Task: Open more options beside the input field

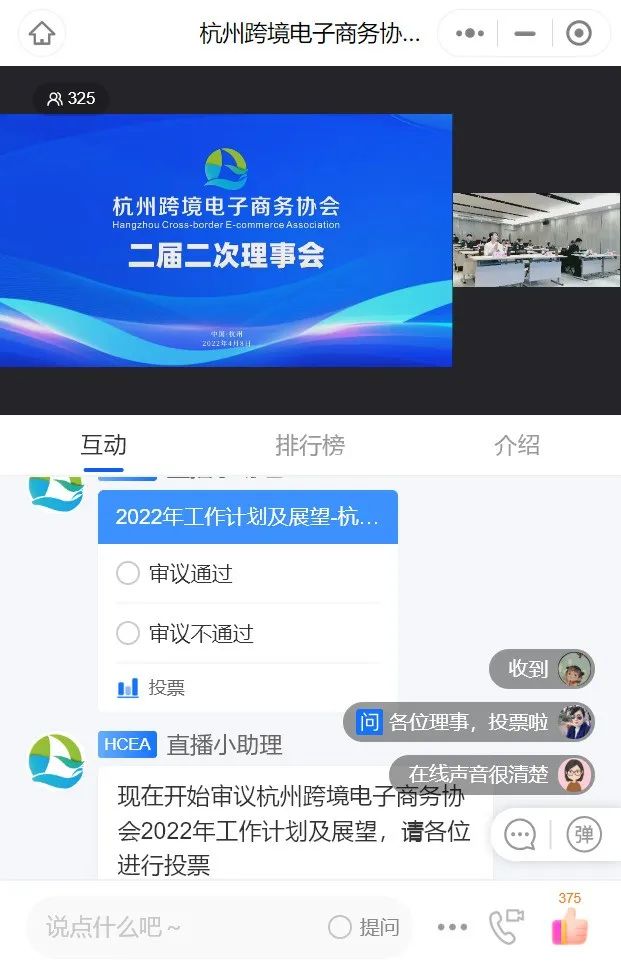Action: click(x=452, y=927)
